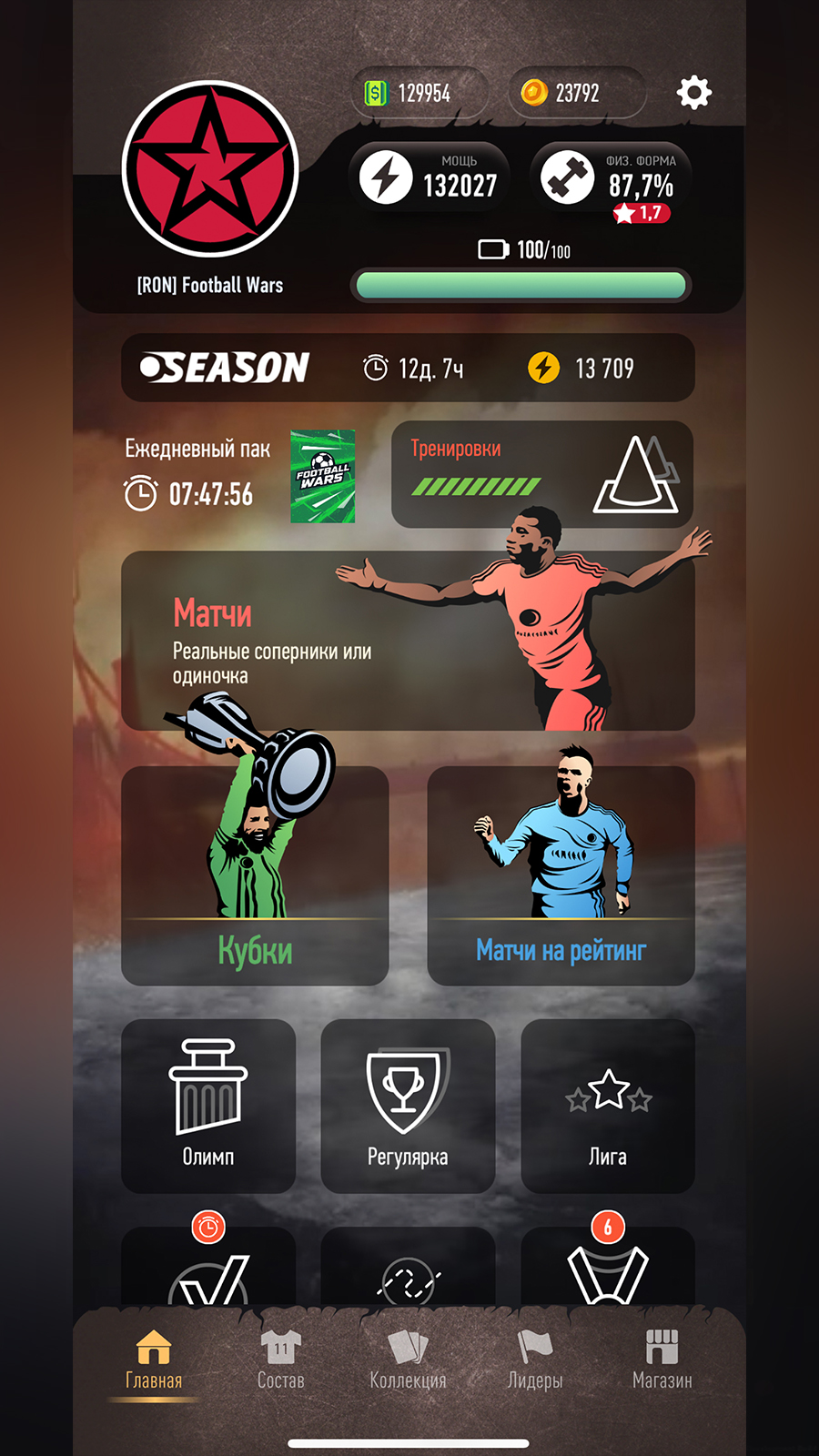Open the Регулярка tile
Screen dimensions: 819x1456
tap(408, 1106)
